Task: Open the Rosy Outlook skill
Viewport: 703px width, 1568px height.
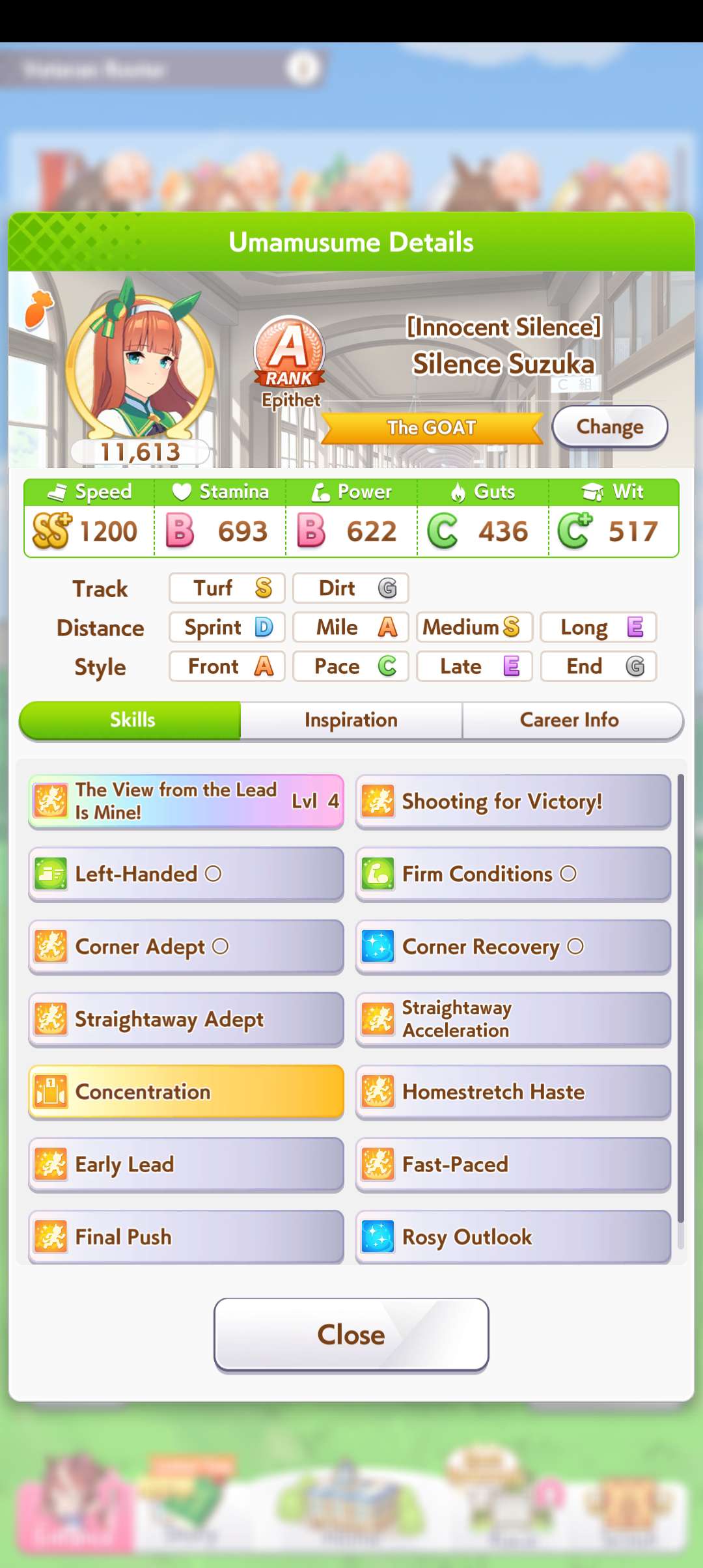Action: coord(513,1237)
